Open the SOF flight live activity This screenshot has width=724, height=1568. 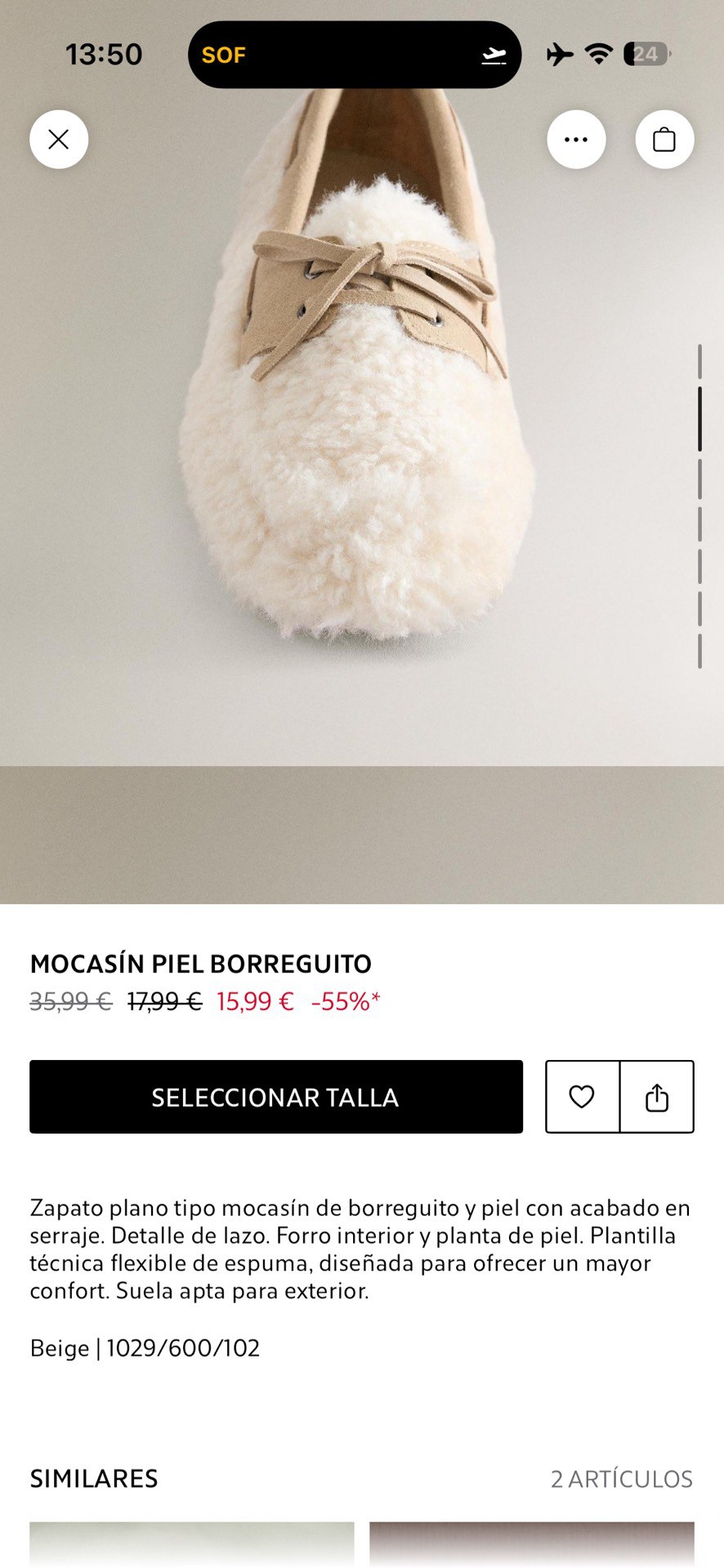point(354,55)
